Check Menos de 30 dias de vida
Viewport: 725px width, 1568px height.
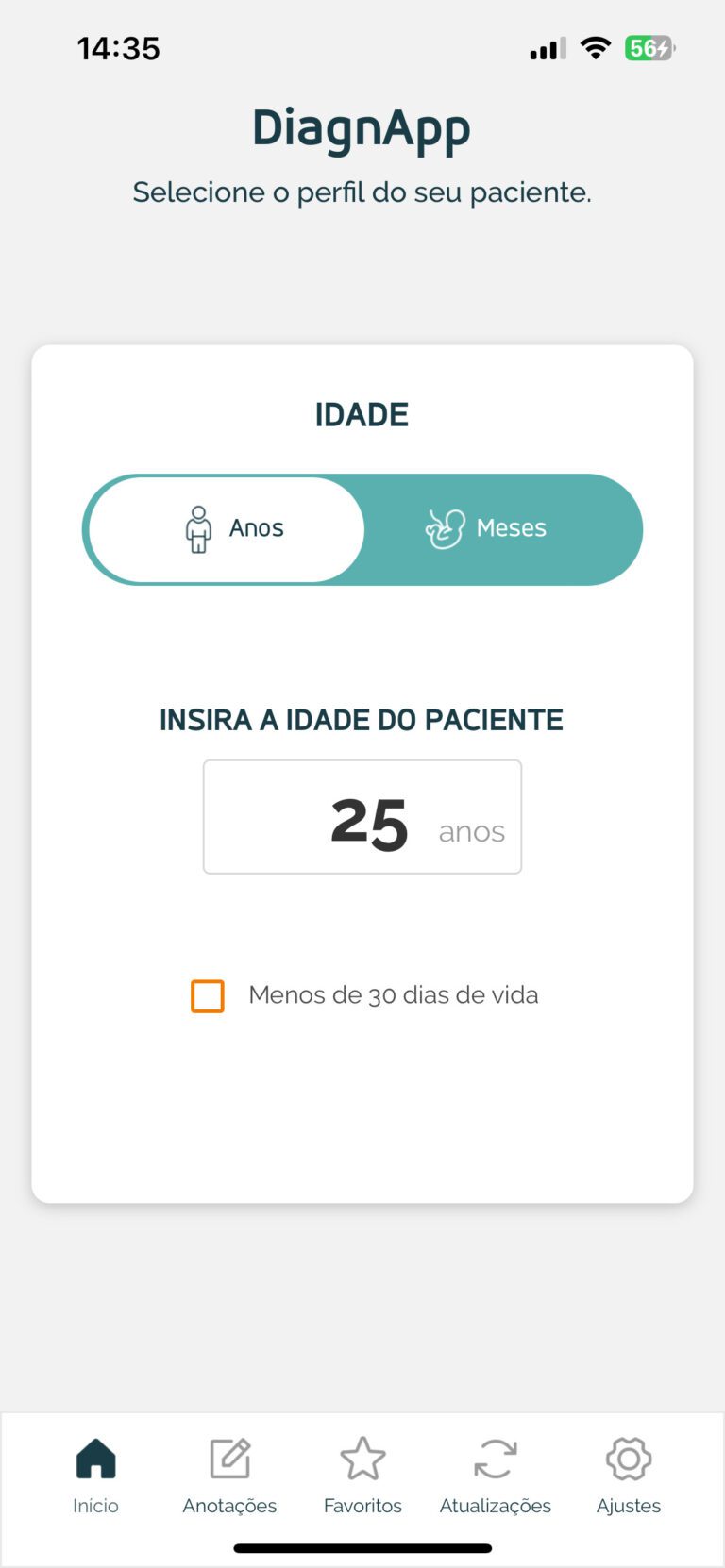point(208,996)
